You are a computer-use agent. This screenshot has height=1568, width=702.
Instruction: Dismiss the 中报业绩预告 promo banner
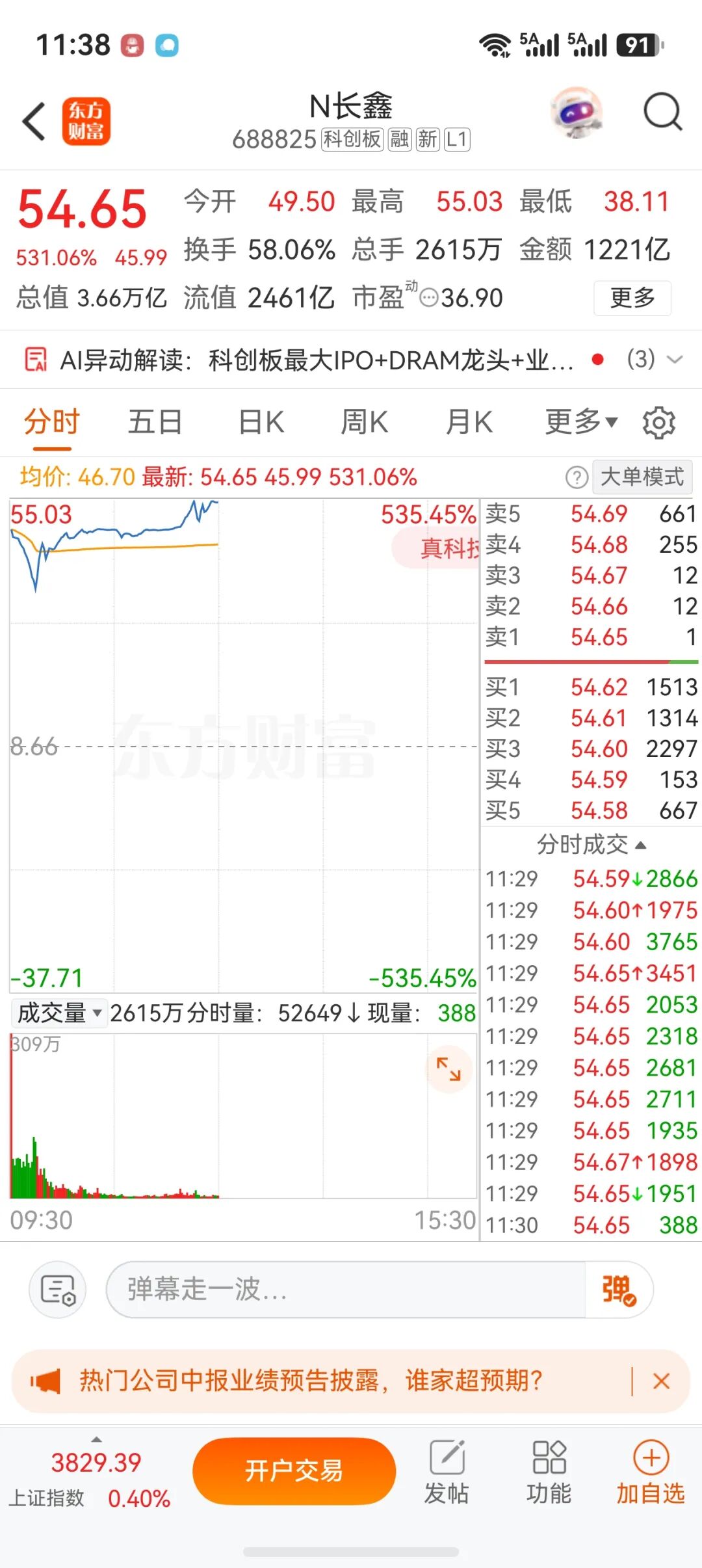tap(661, 1381)
